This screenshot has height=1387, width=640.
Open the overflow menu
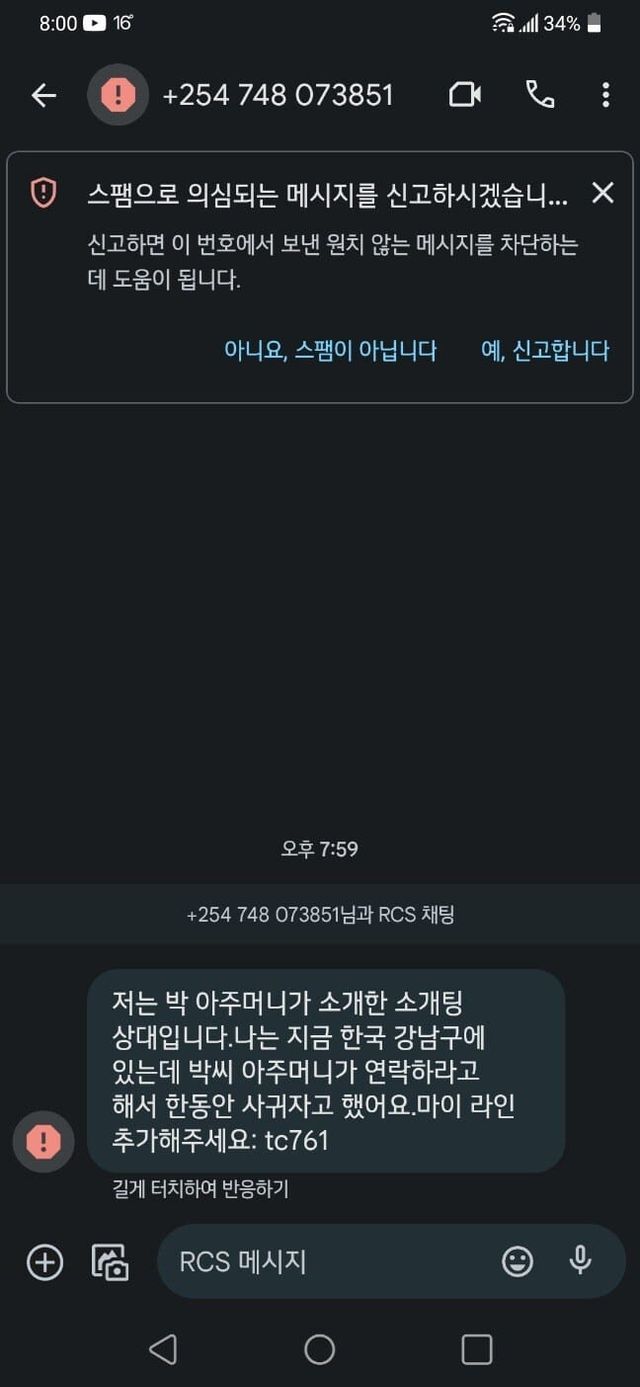coord(605,95)
